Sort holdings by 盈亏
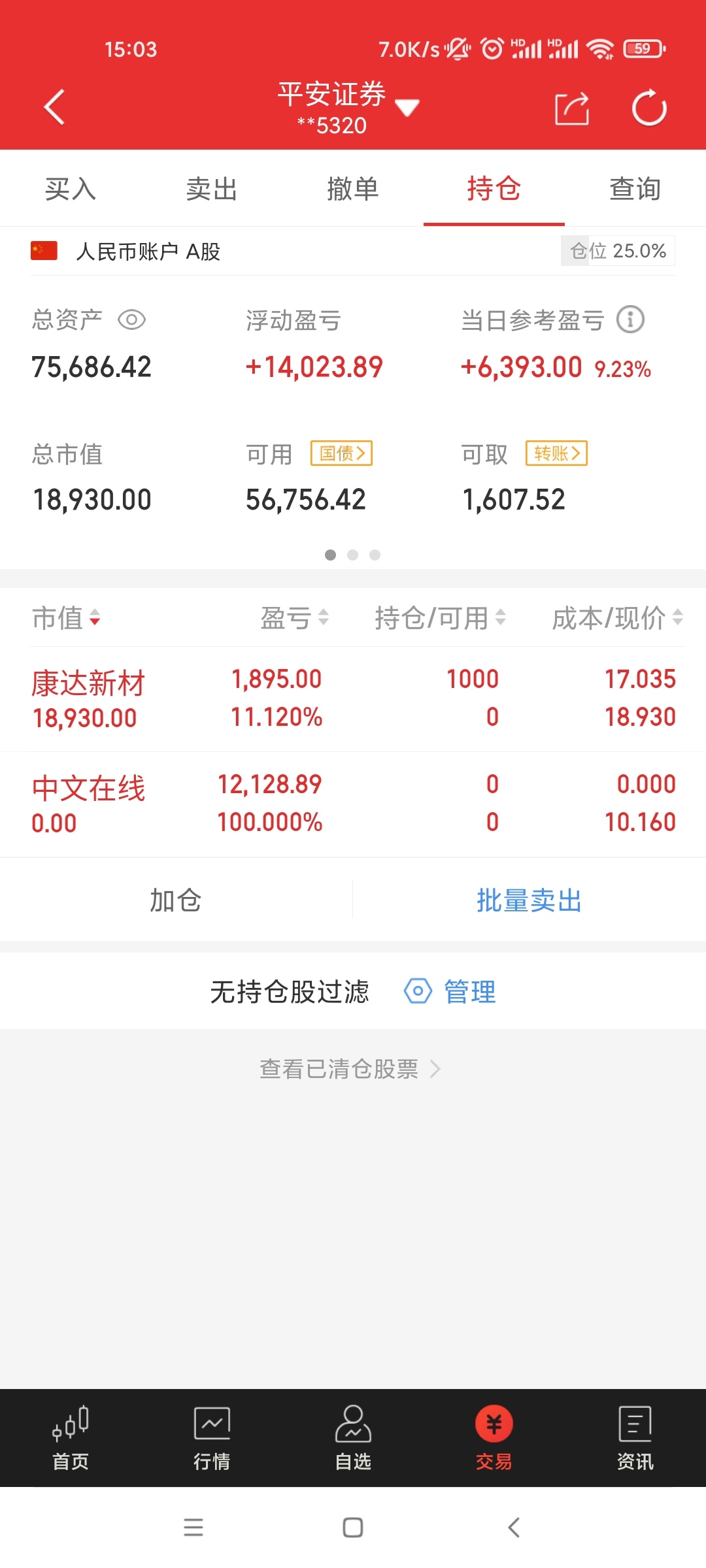 pos(294,617)
